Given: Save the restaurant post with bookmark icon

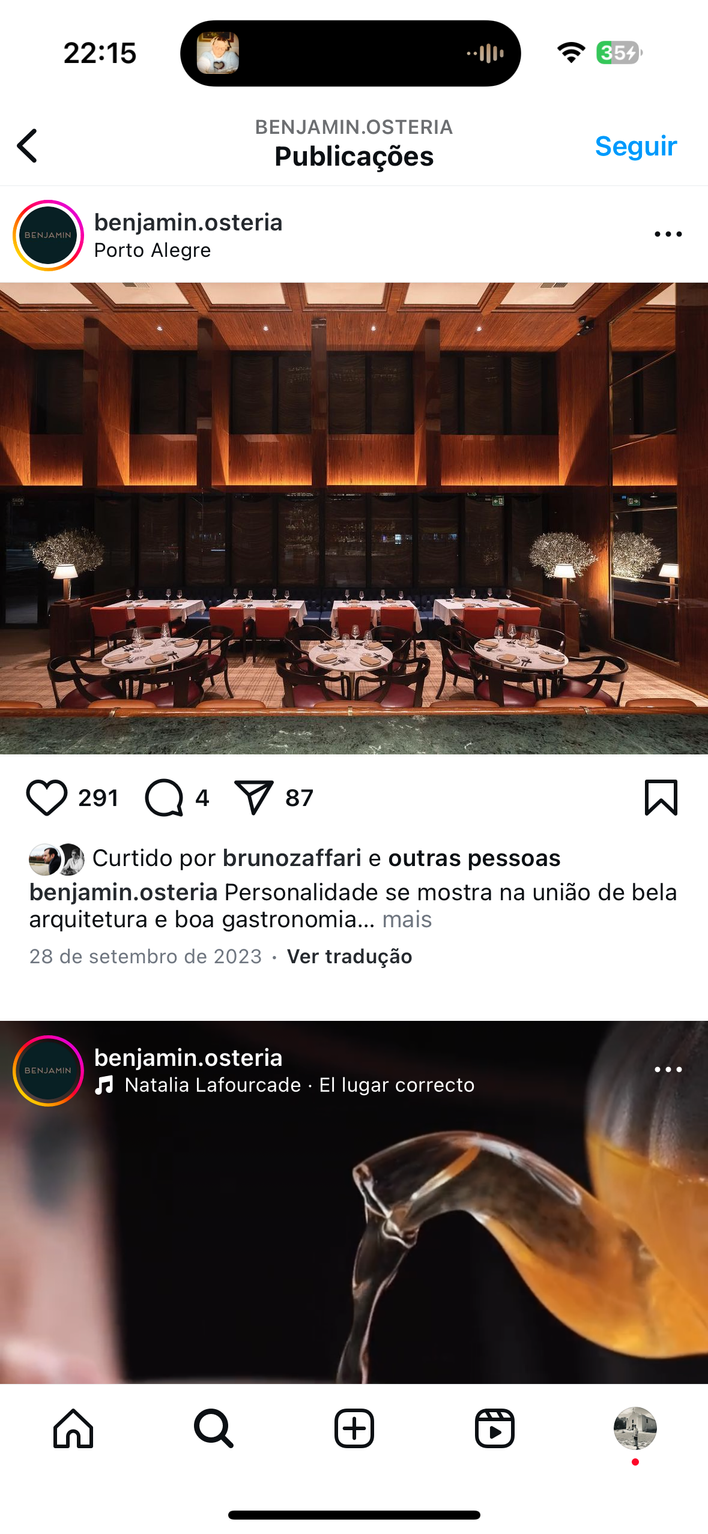Looking at the screenshot, I should click(660, 797).
